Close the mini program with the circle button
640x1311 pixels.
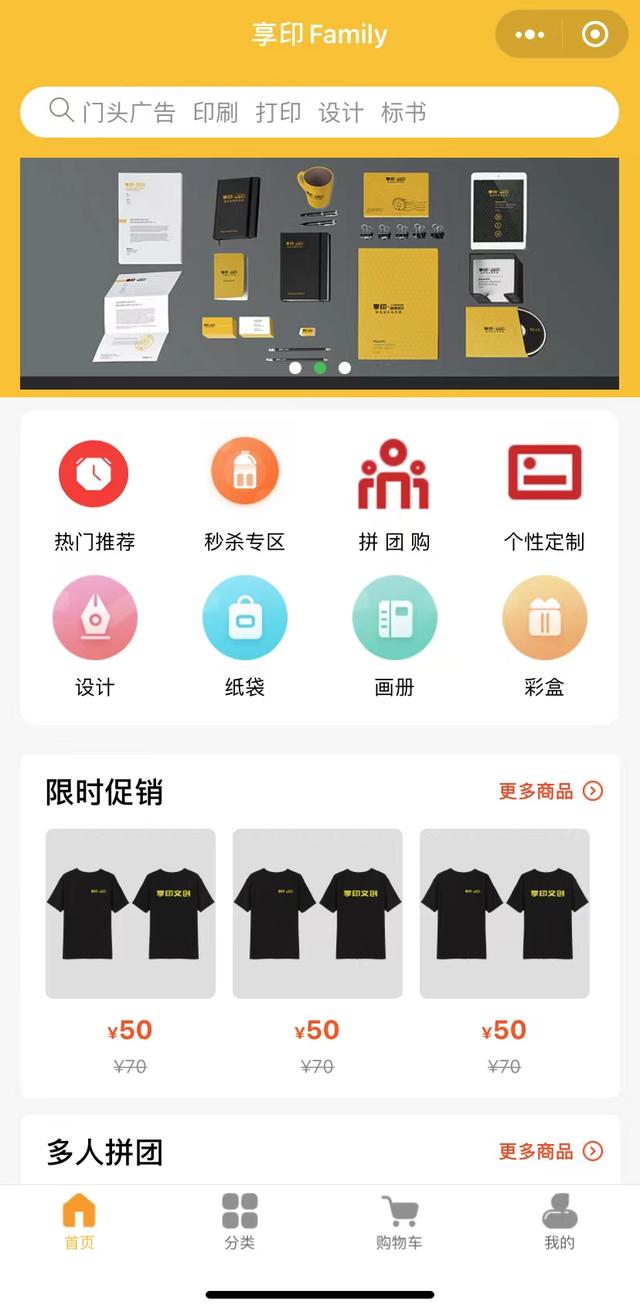click(595, 35)
